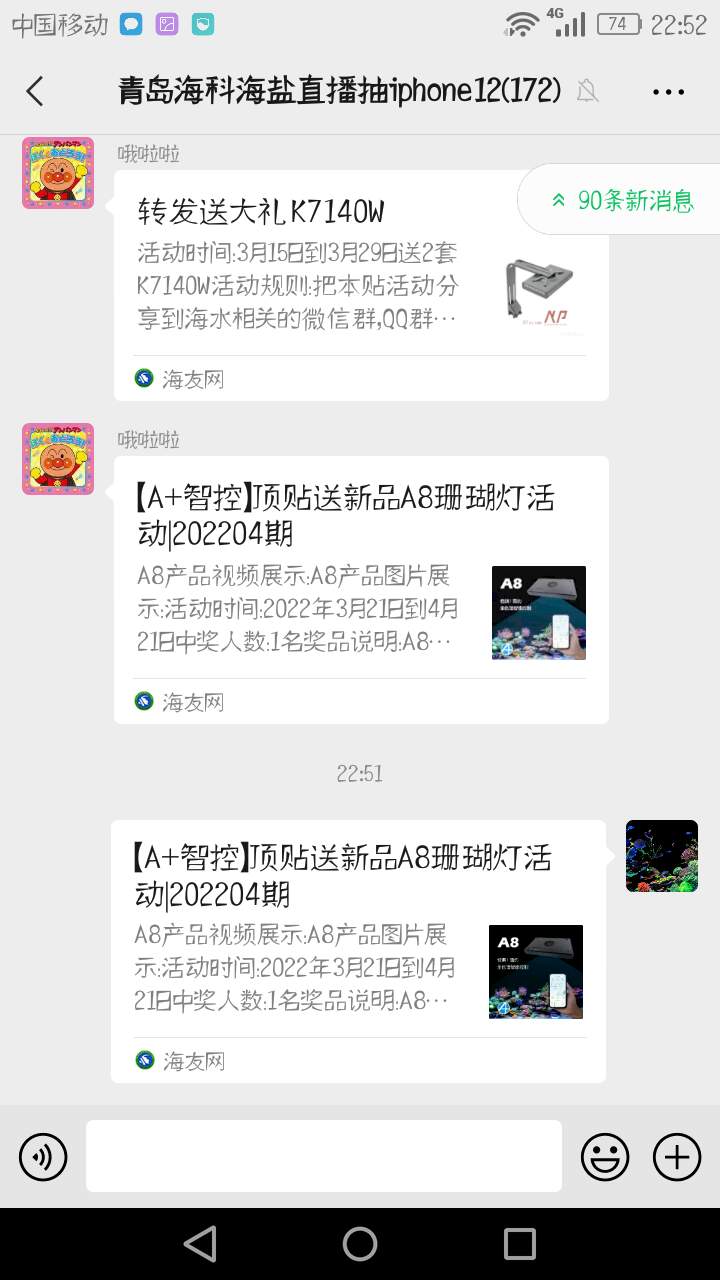Open the three-dot chat options menu

coord(668,91)
